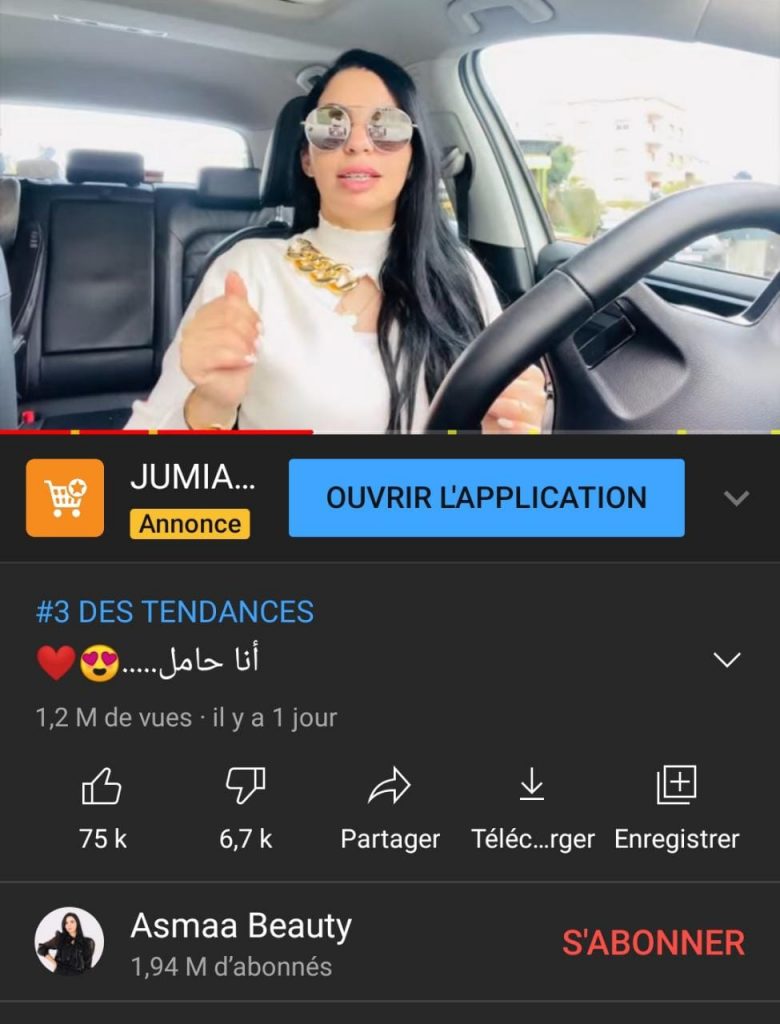Download the video with Télécharger
Viewport: 780px width, 1024px height.
(532, 789)
